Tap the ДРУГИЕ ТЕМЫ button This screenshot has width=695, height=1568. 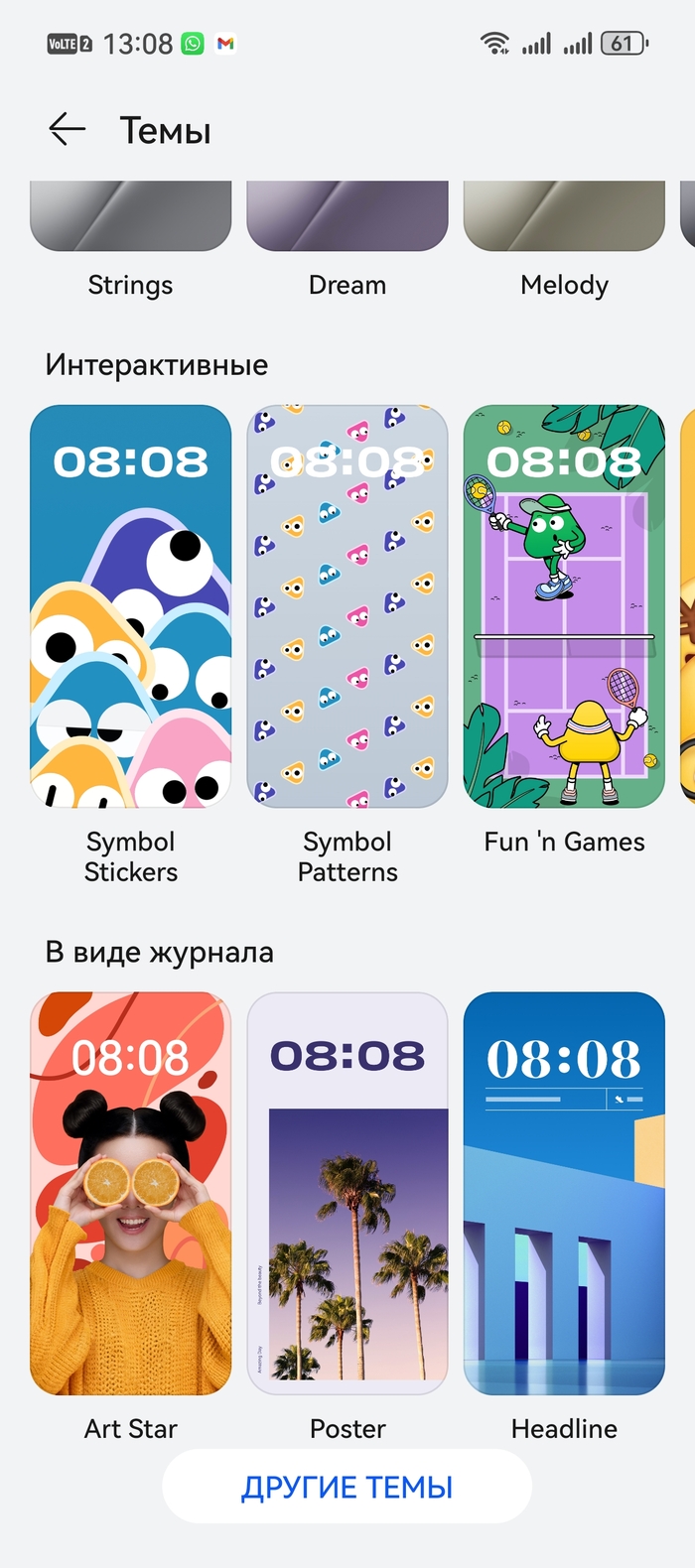click(x=347, y=1487)
